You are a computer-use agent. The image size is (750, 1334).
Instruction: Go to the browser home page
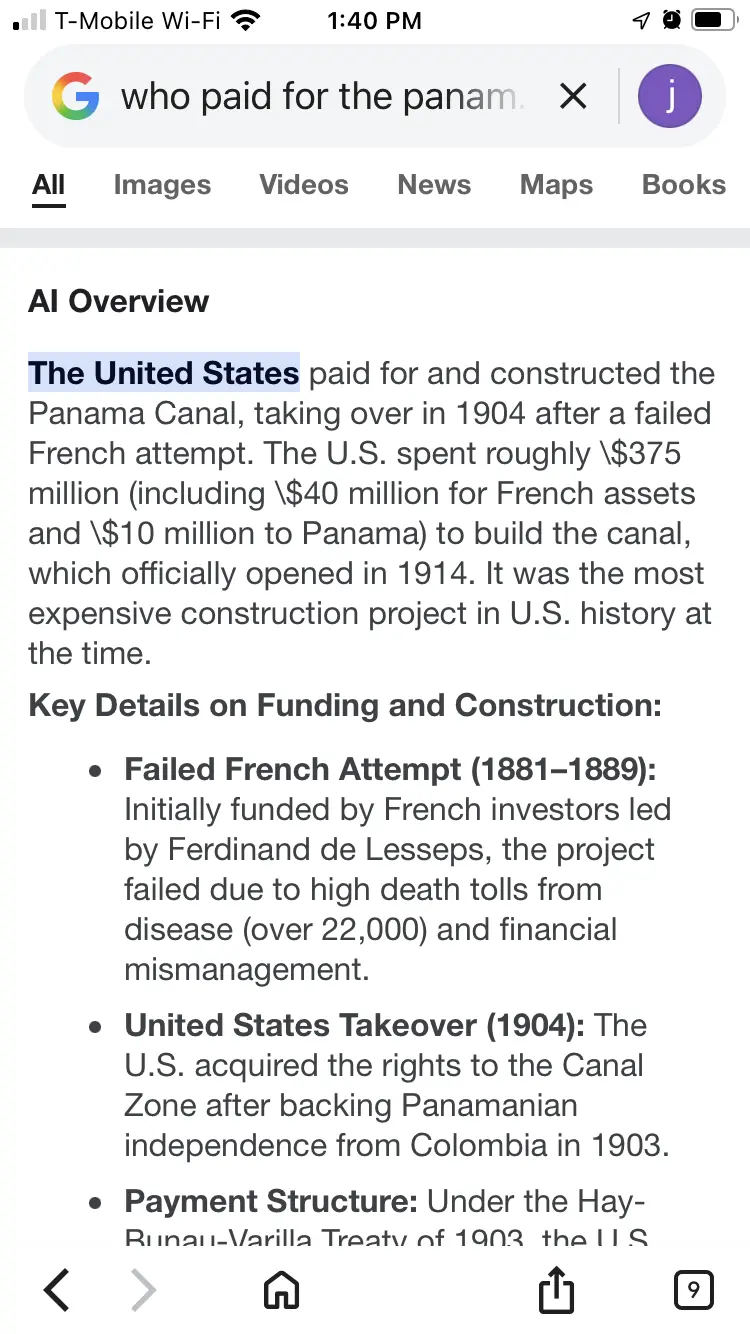coord(281,1290)
